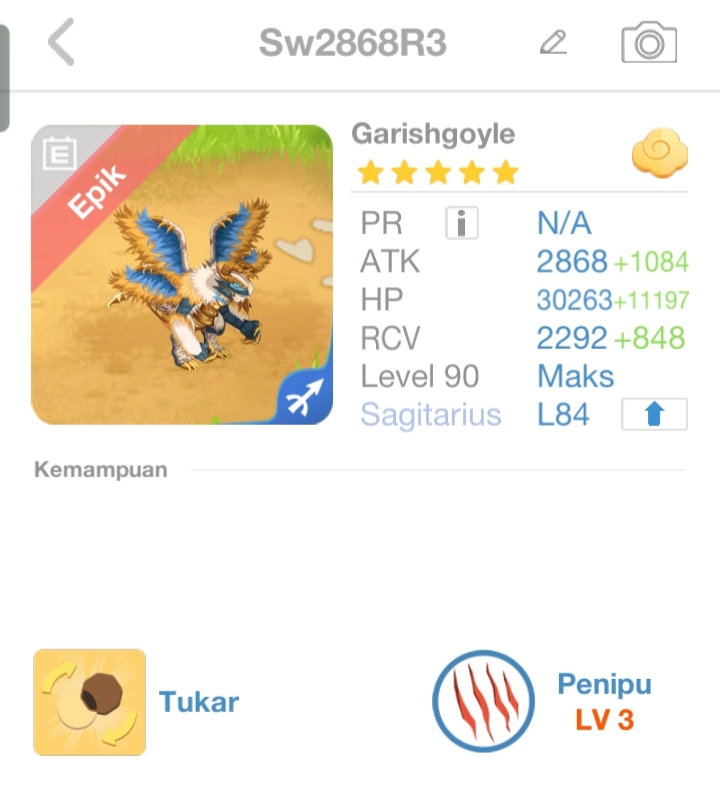Edit the name Sw2868R3 with the pencil
The image size is (720, 797).
tap(552, 43)
